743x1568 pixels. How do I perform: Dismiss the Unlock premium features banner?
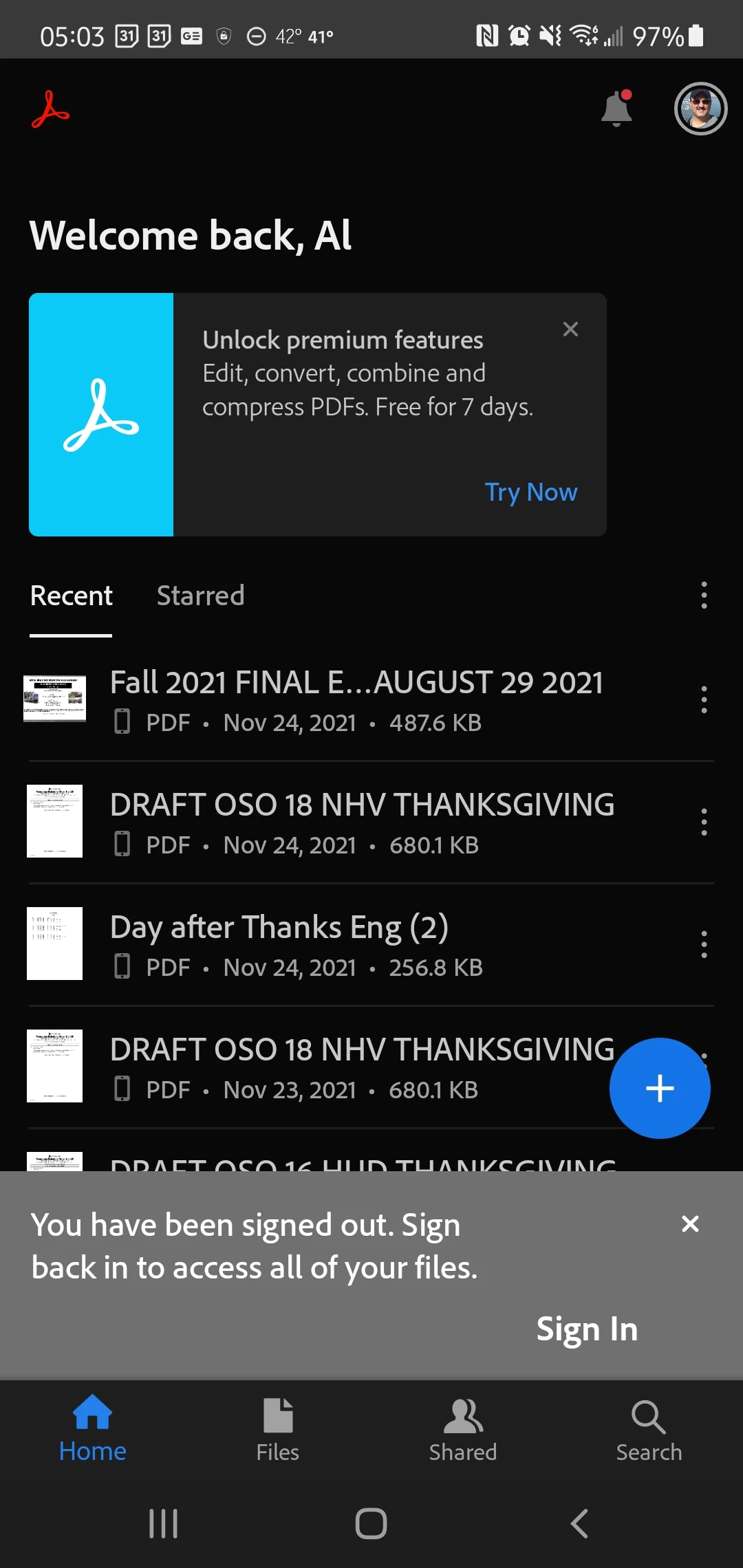570,329
